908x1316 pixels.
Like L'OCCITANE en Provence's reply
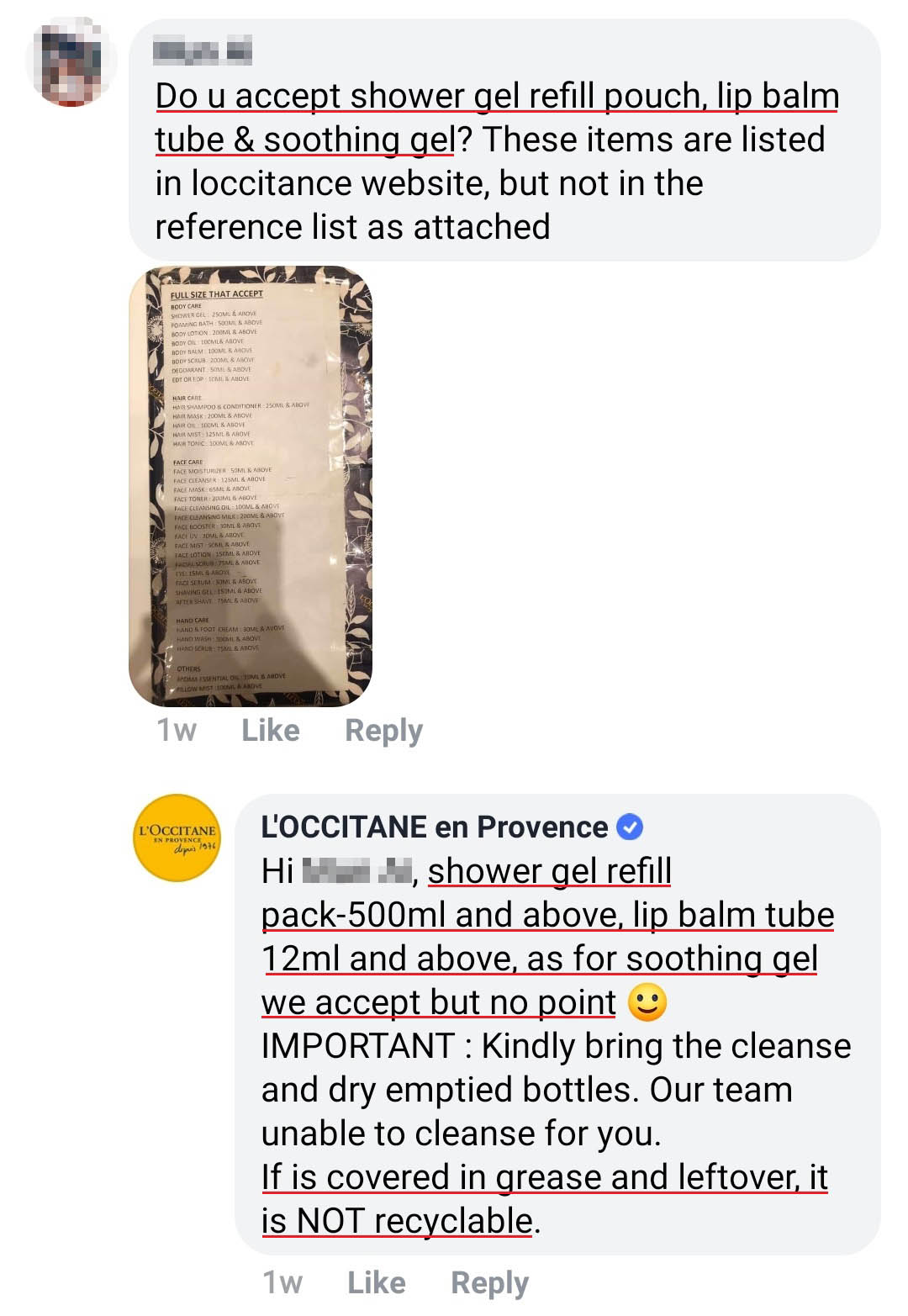(x=376, y=1282)
